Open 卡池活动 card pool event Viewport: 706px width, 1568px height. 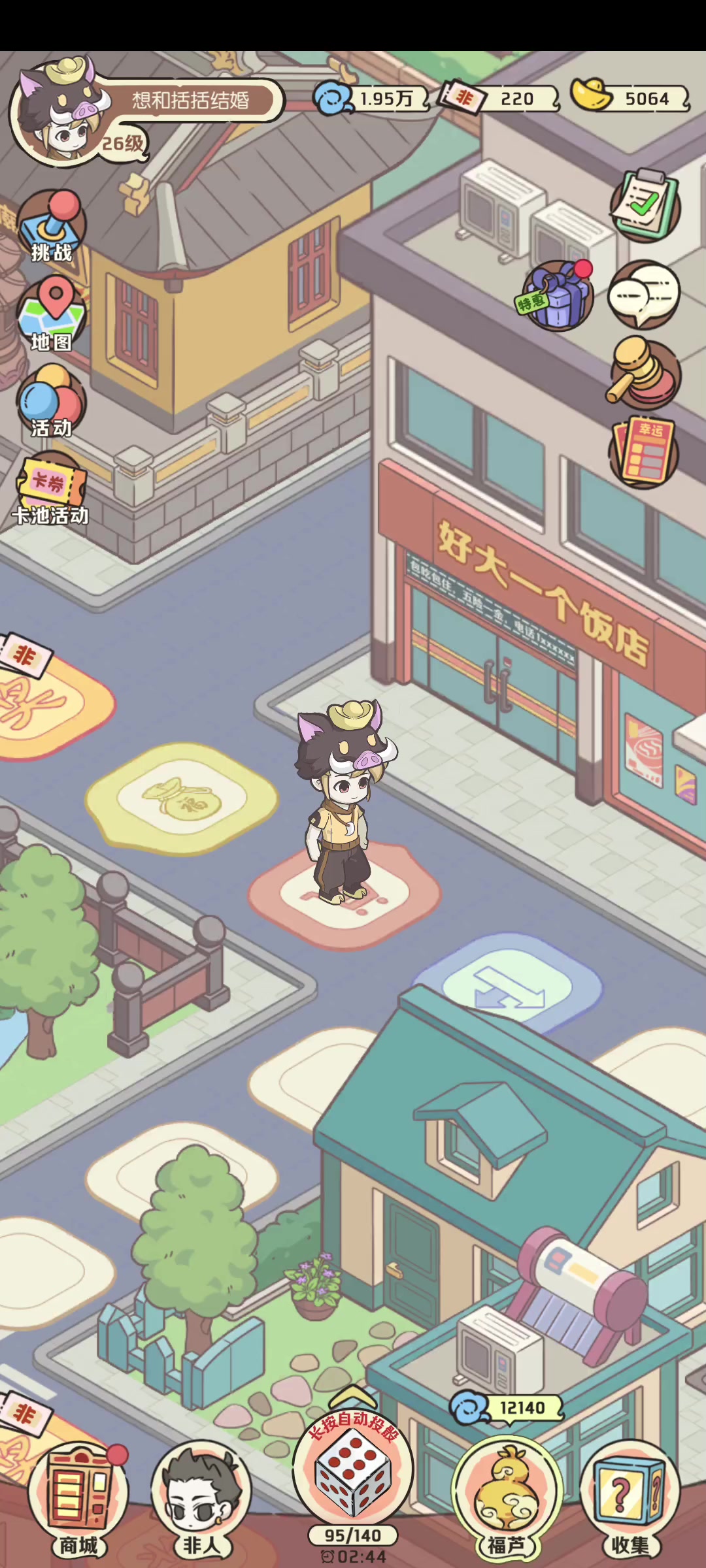point(50,489)
